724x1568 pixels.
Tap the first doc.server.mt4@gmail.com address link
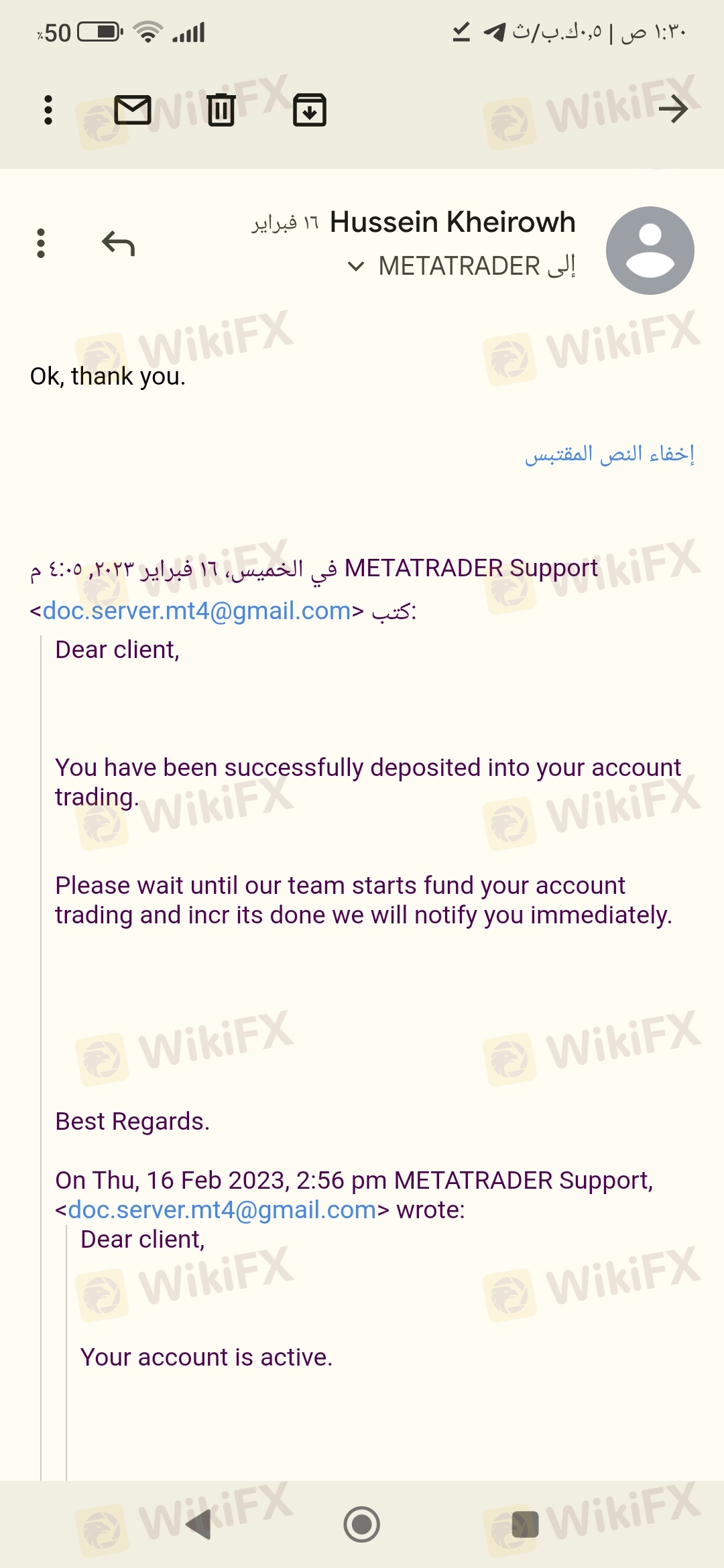coord(196,610)
